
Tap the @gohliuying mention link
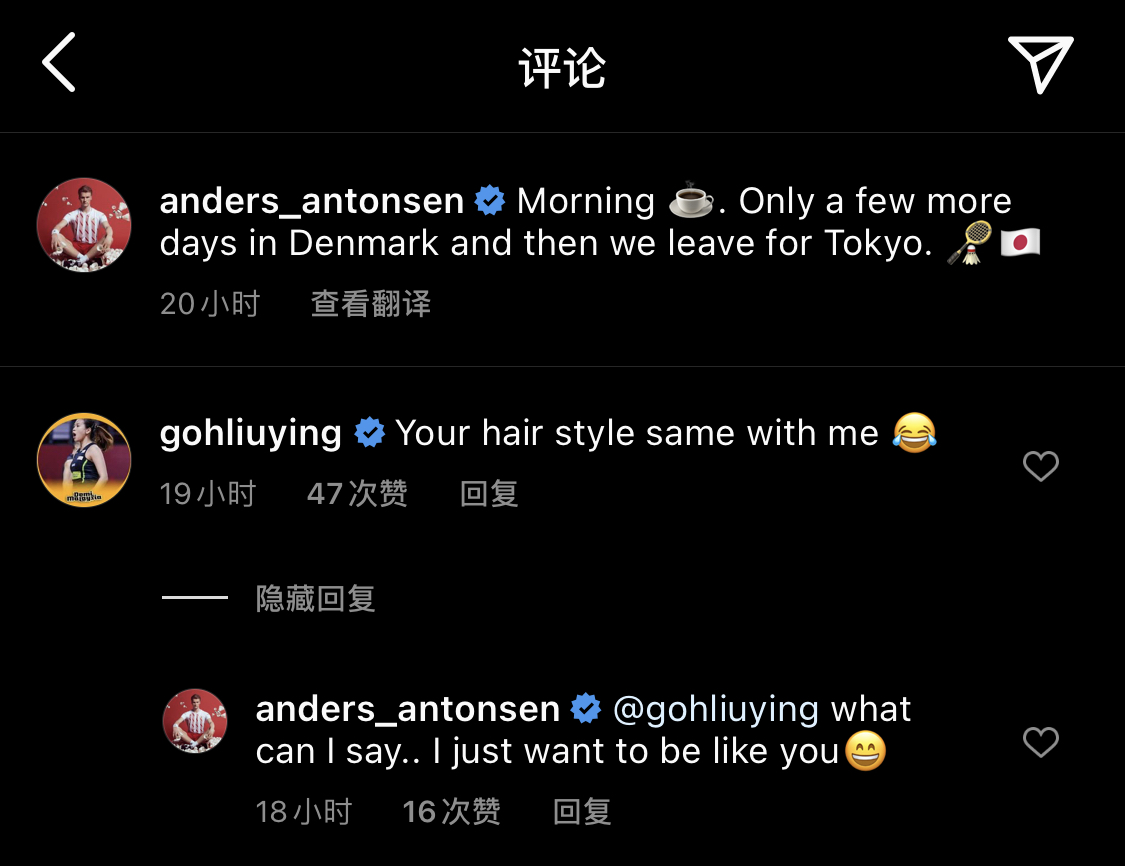click(715, 709)
